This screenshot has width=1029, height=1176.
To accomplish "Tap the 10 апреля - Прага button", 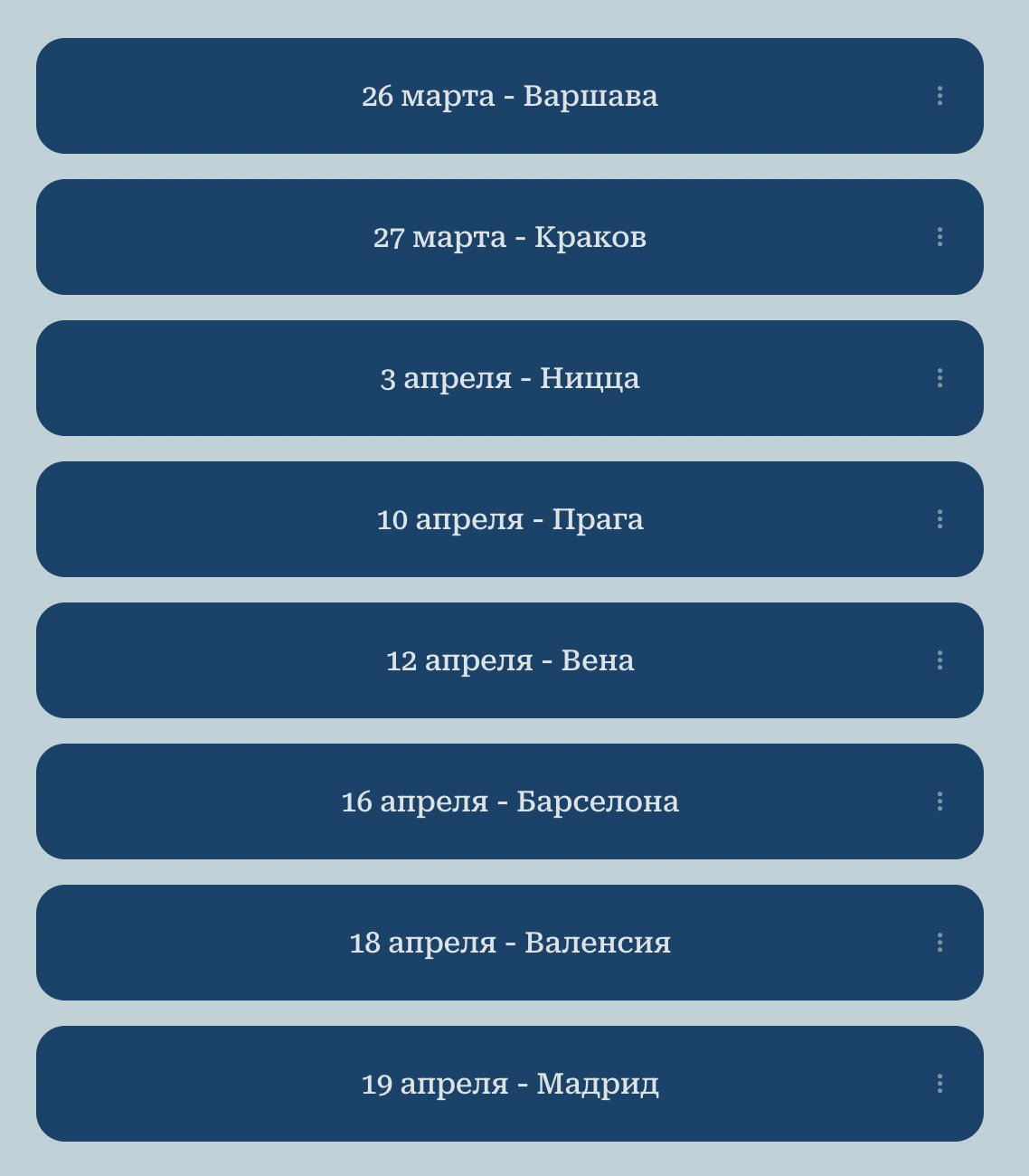I will pos(509,519).
